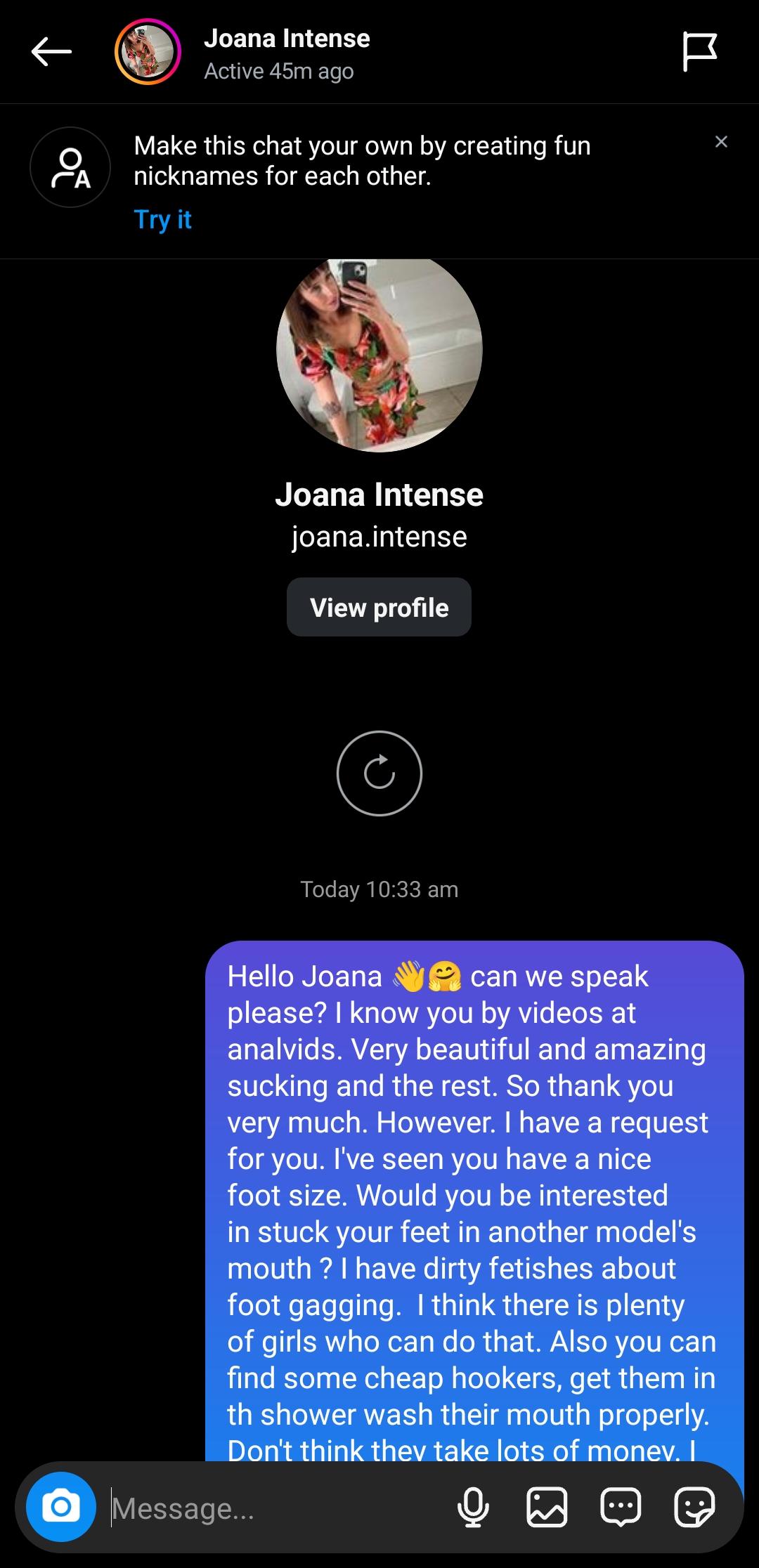Dismiss the nicknames suggestion banner
Viewport: 759px width, 1568px height.
tap(720, 142)
